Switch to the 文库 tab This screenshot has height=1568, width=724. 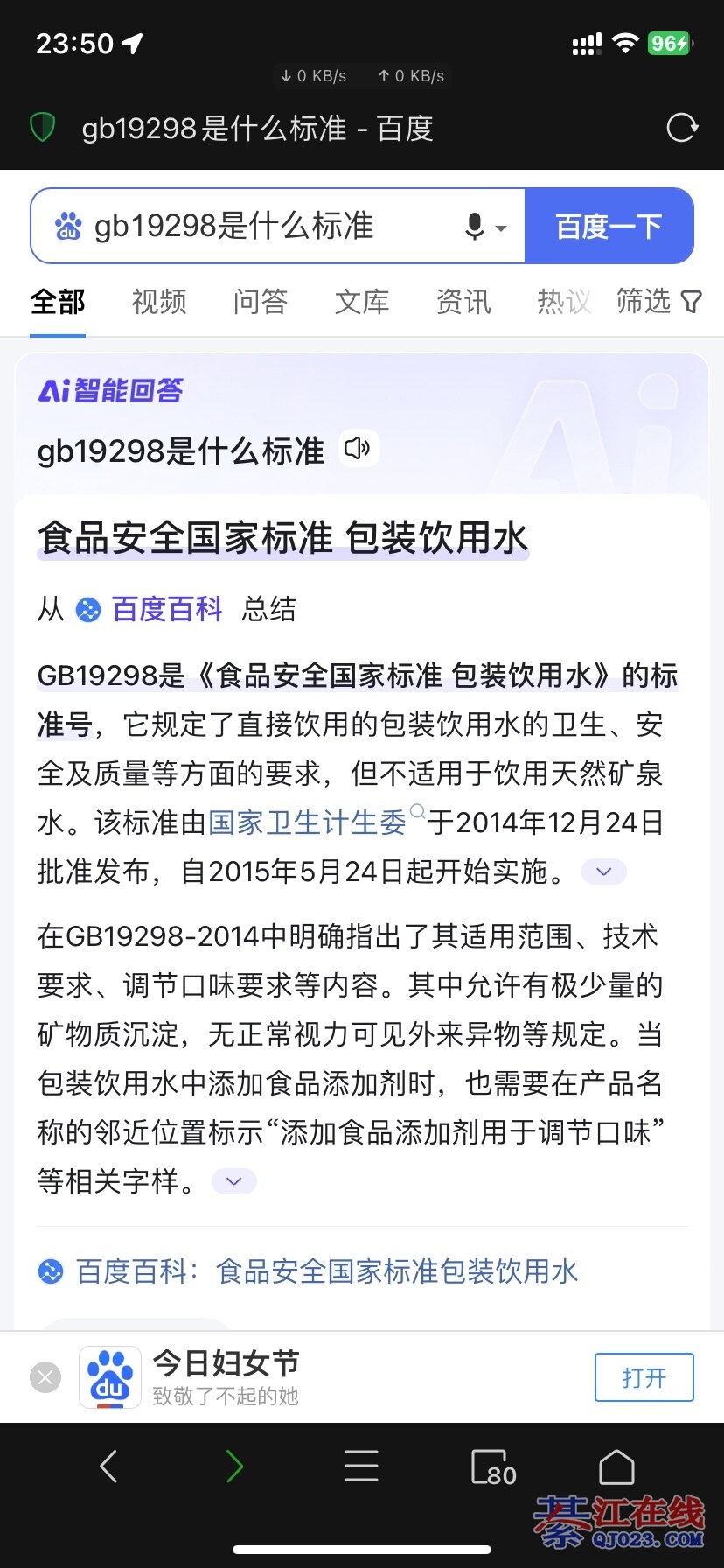click(x=362, y=302)
